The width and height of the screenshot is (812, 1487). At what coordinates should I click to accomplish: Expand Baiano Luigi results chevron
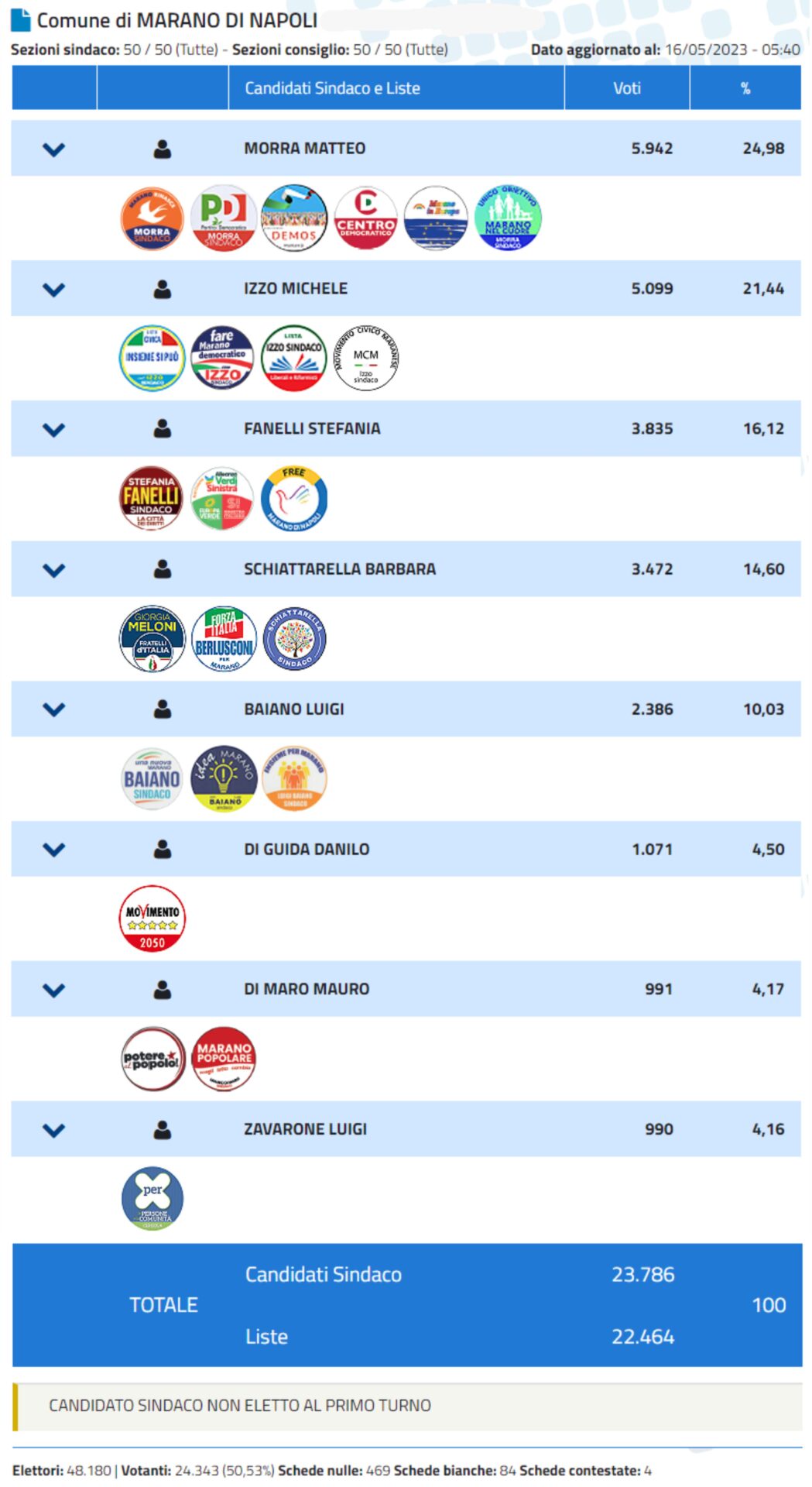point(53,709)
